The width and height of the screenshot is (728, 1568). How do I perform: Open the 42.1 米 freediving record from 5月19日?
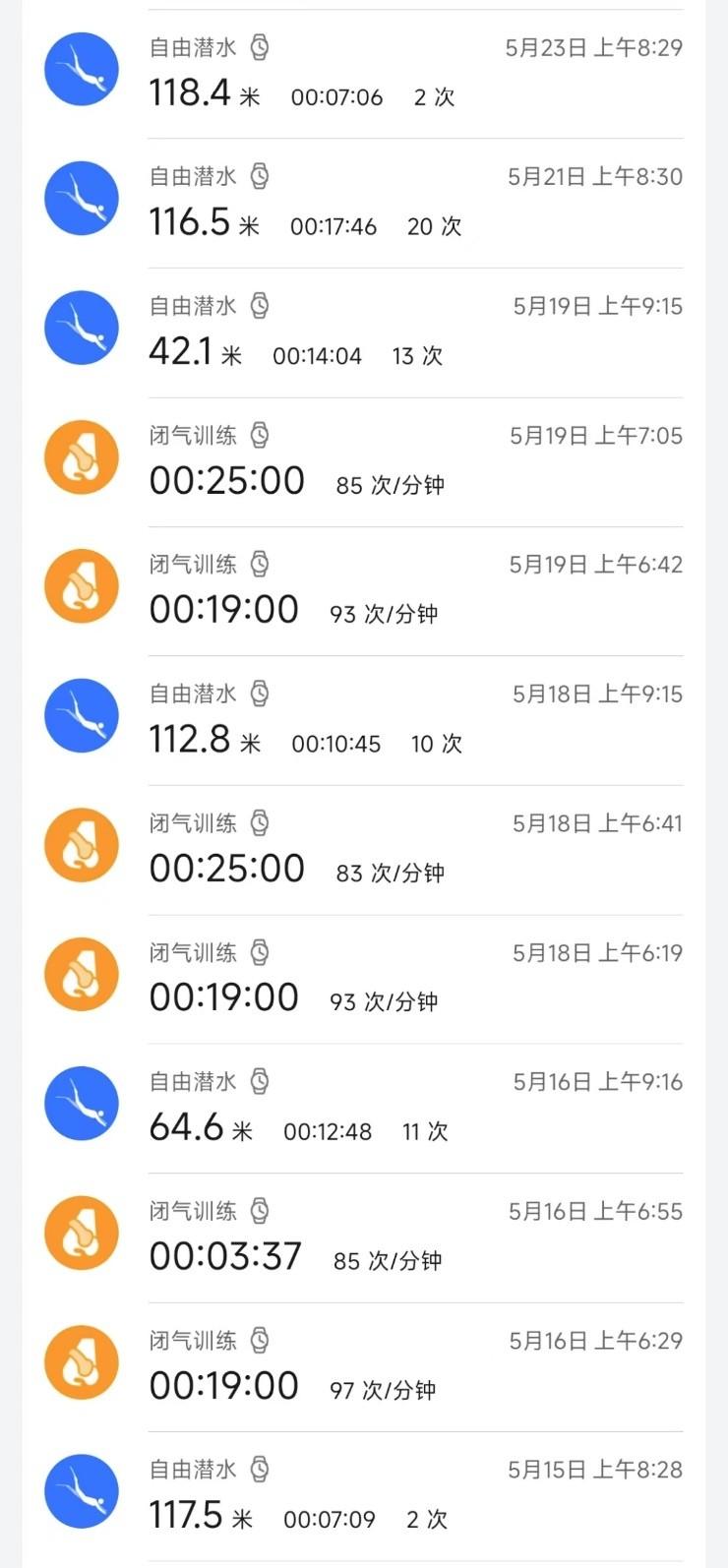[364, 332]
